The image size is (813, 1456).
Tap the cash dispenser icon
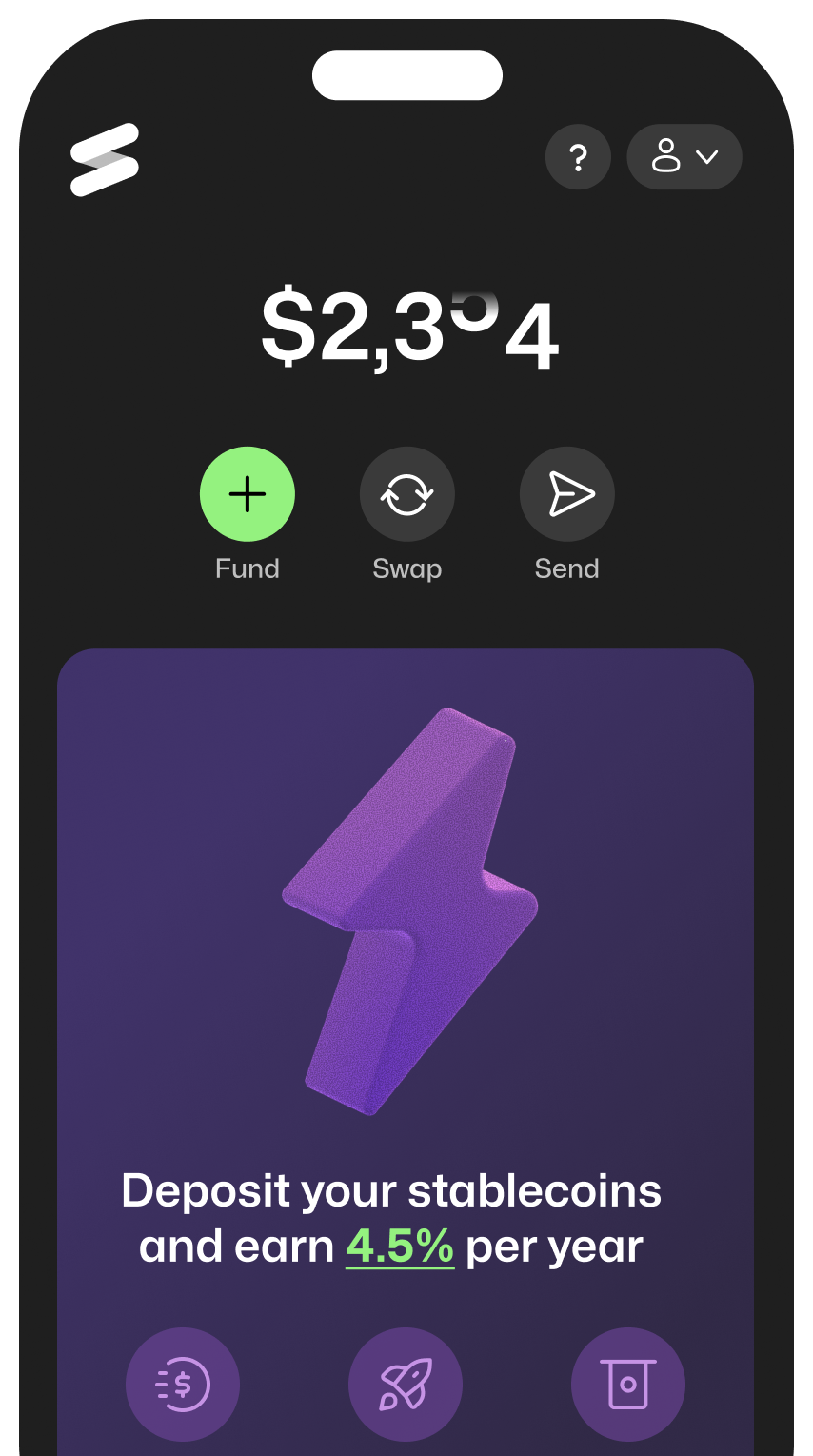[627, 1384]
